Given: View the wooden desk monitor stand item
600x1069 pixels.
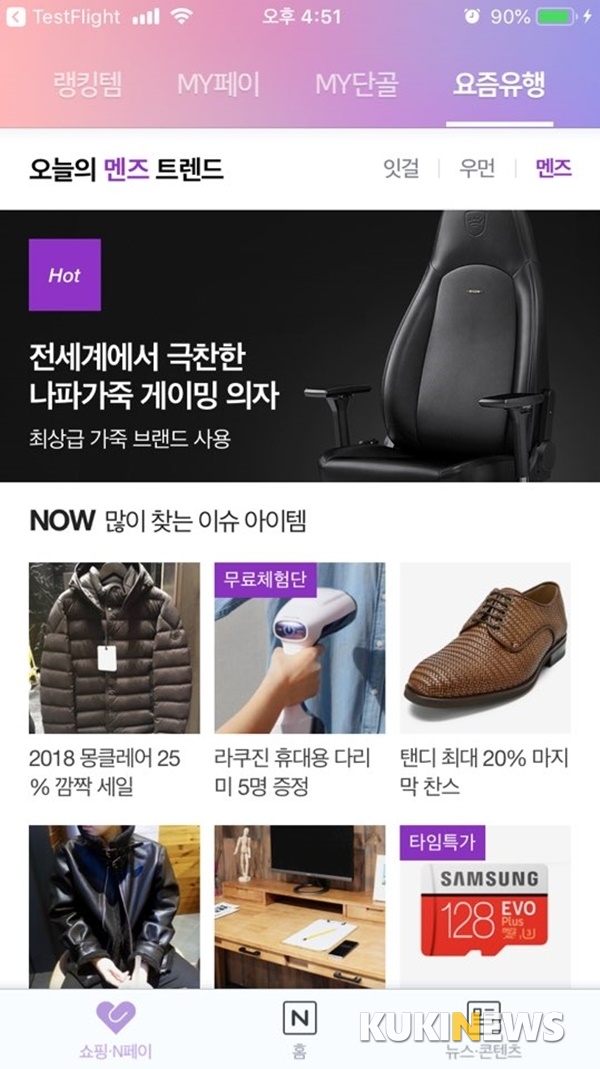Looking at the screenshot, I should point(299,905).
